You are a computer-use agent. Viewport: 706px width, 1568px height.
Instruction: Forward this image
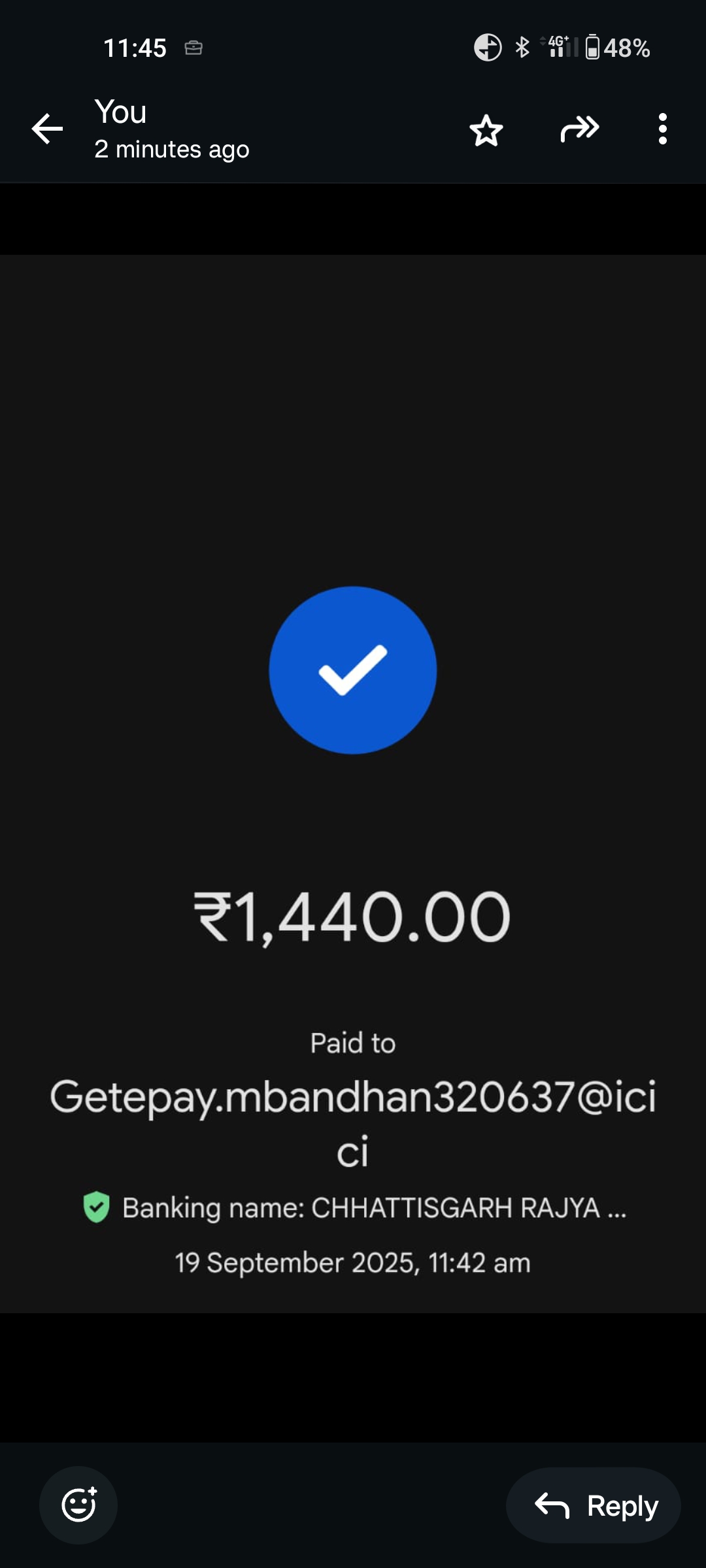click(x=579, y=129)
